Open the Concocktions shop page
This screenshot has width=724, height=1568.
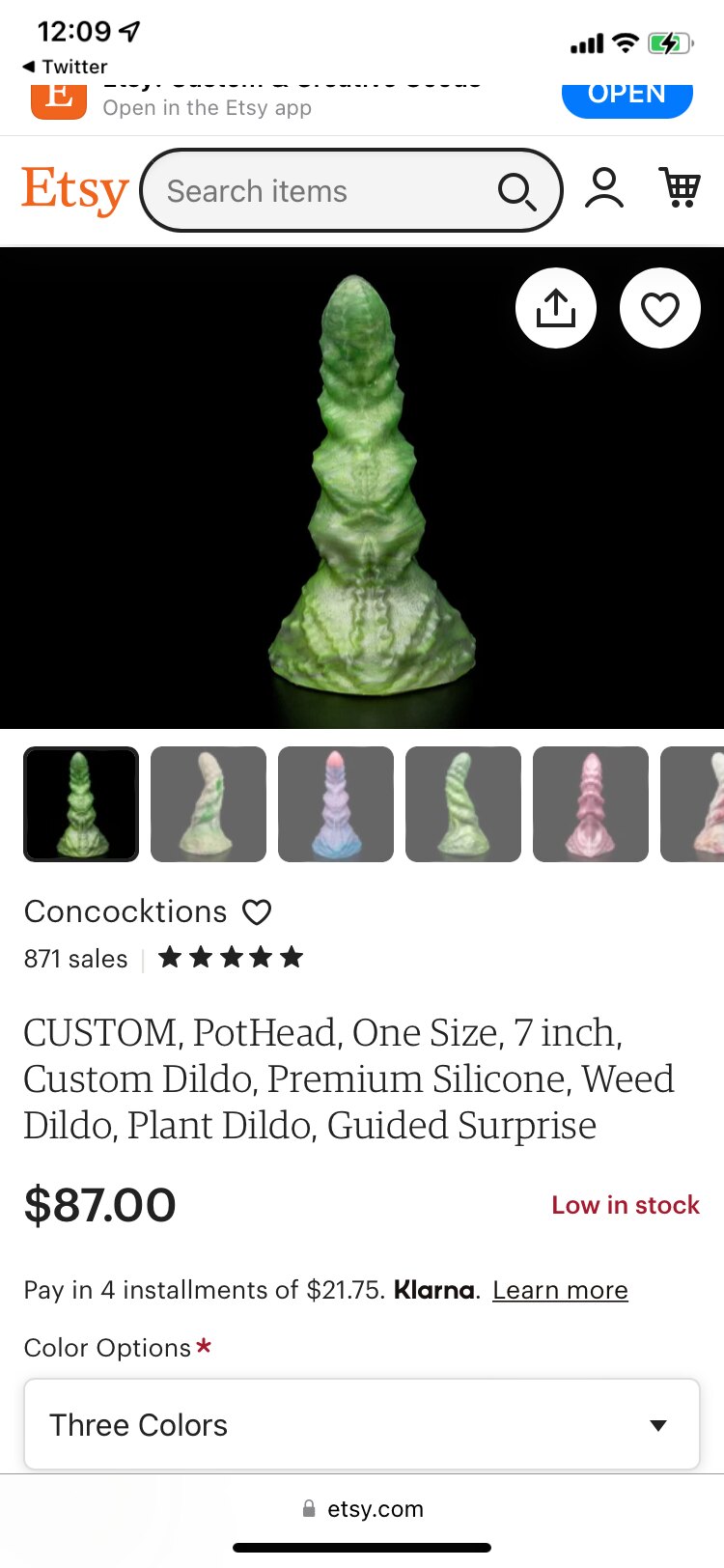(x=125, y=911)
